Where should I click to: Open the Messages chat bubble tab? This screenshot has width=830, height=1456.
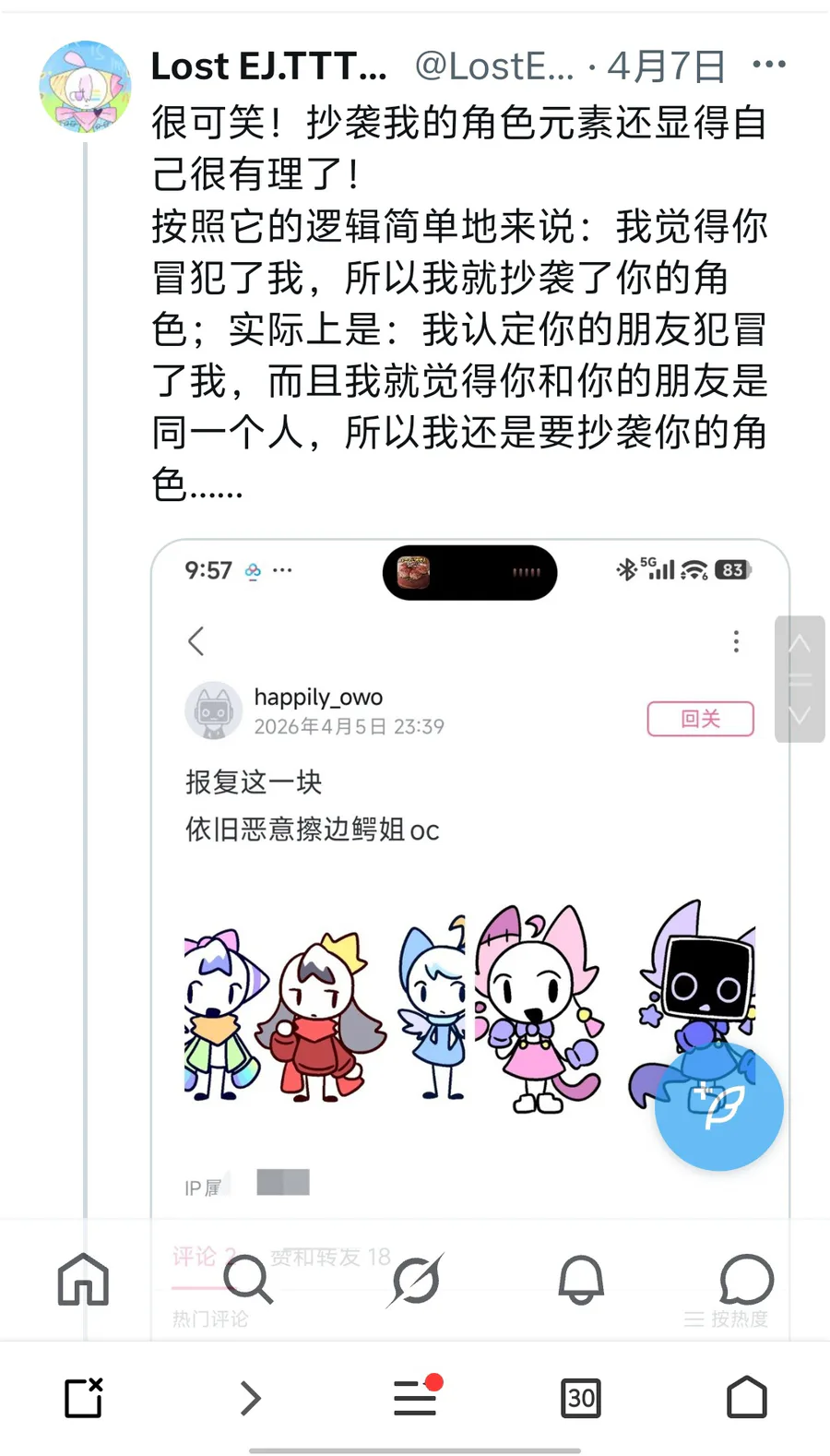(x=746, y=1280)
